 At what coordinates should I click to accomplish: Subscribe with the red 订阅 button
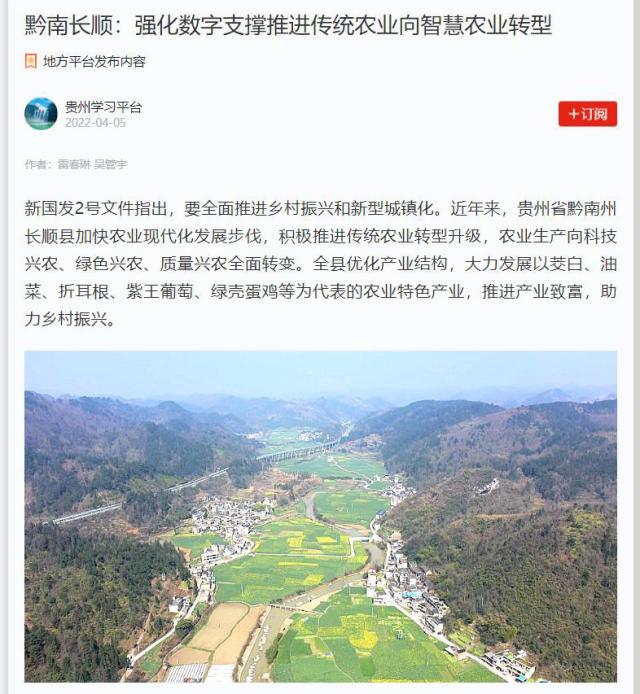click(x=587, y=114)
